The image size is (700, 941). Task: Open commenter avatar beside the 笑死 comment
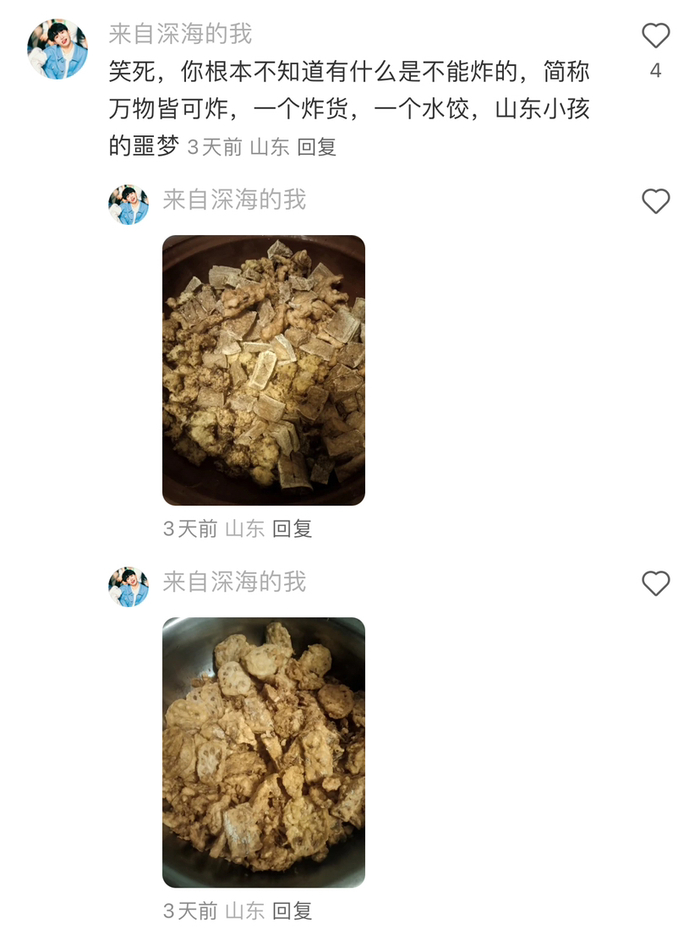click(57, 49)
